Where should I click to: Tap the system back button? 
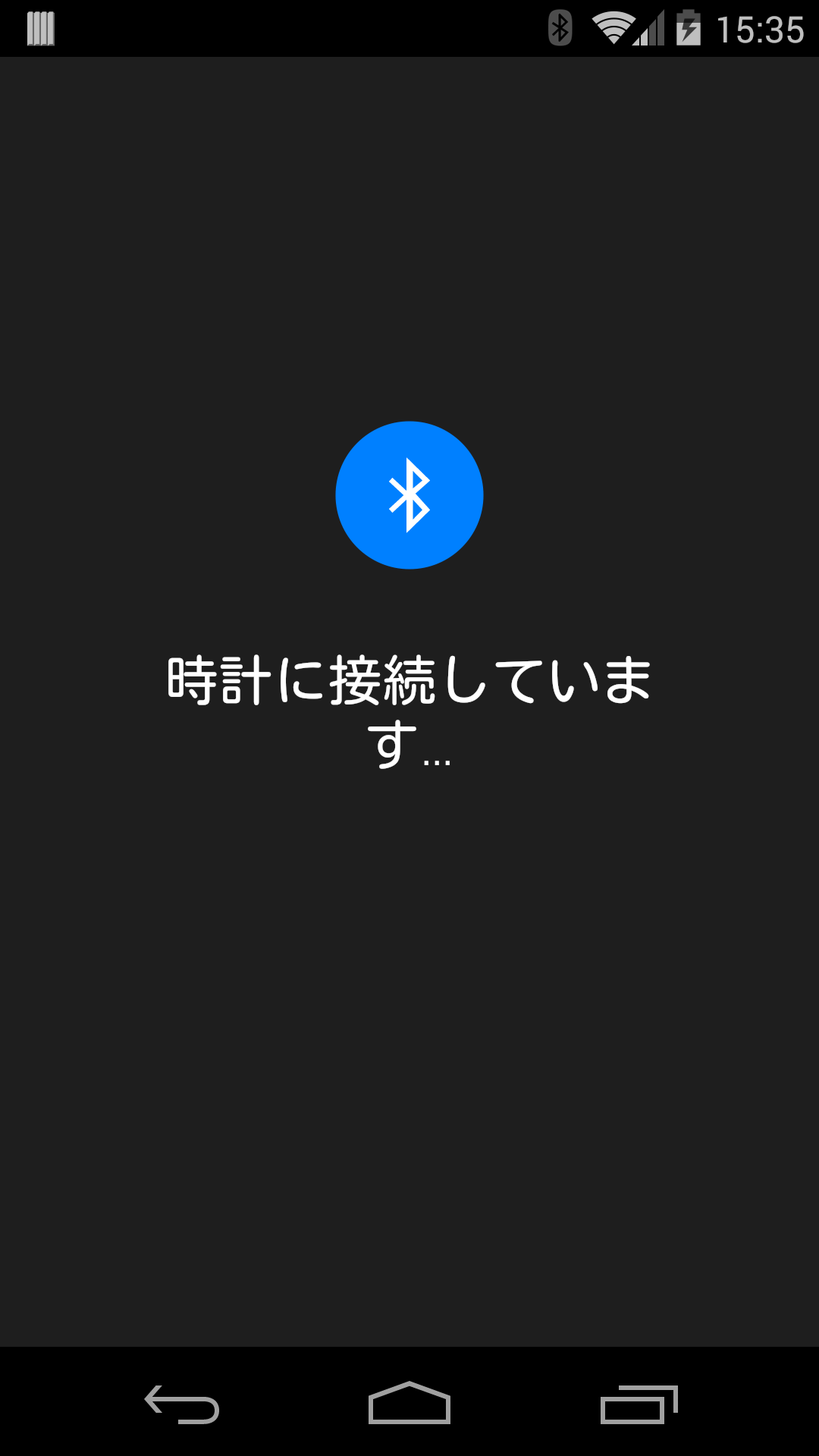[x=182, y=1404]
